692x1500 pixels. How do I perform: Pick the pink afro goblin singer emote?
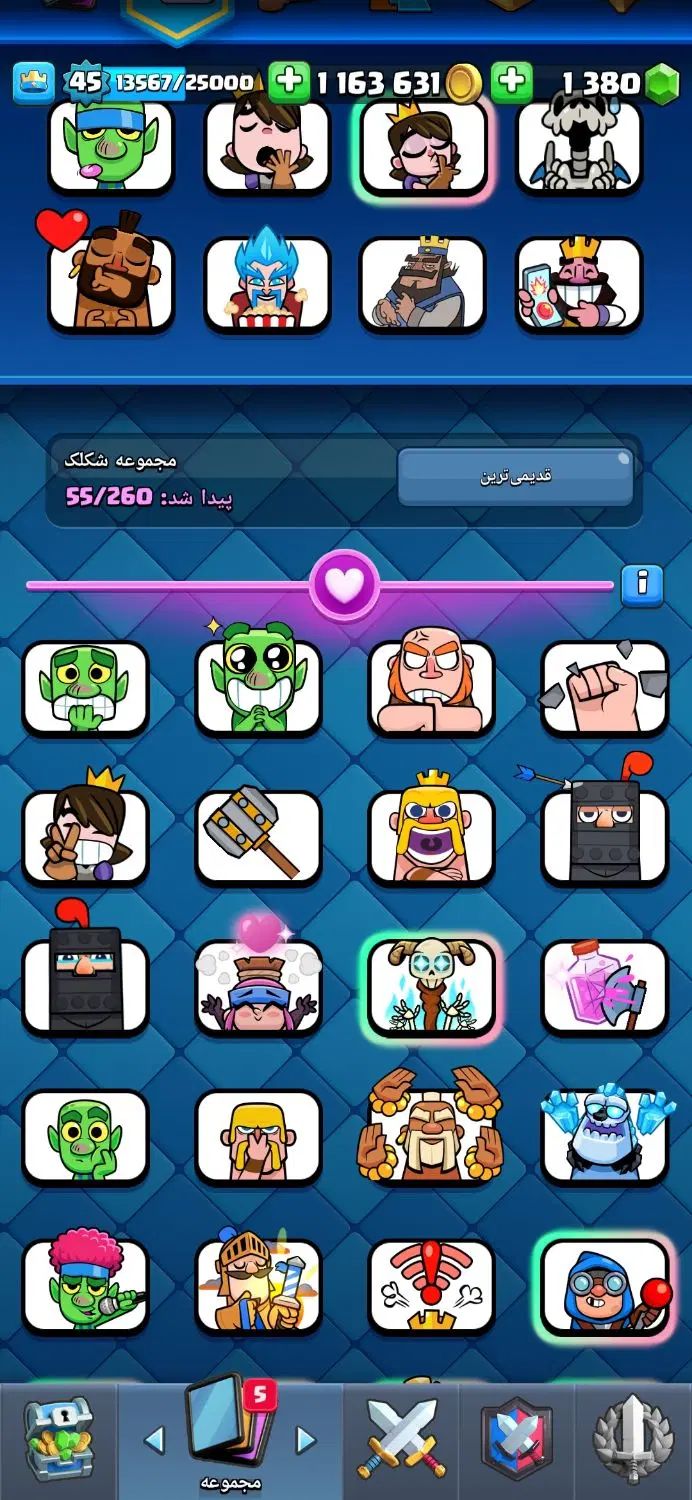[85, 1285]
